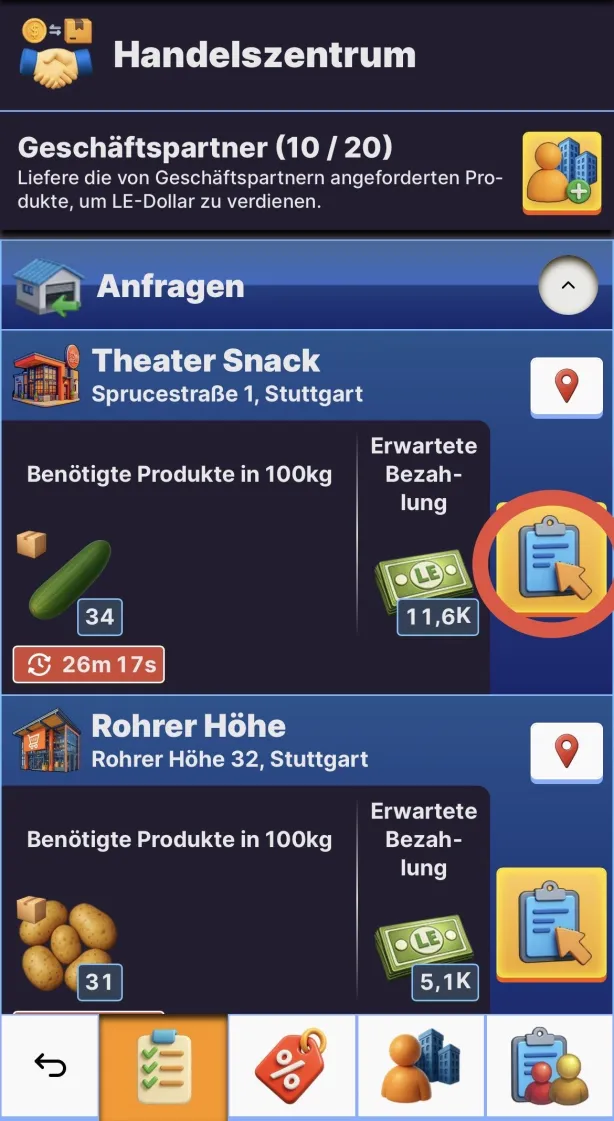This screenshot has height=1121, width=614.
Task: Switch to the checklist requests tab
Action: pos(164,1067)
